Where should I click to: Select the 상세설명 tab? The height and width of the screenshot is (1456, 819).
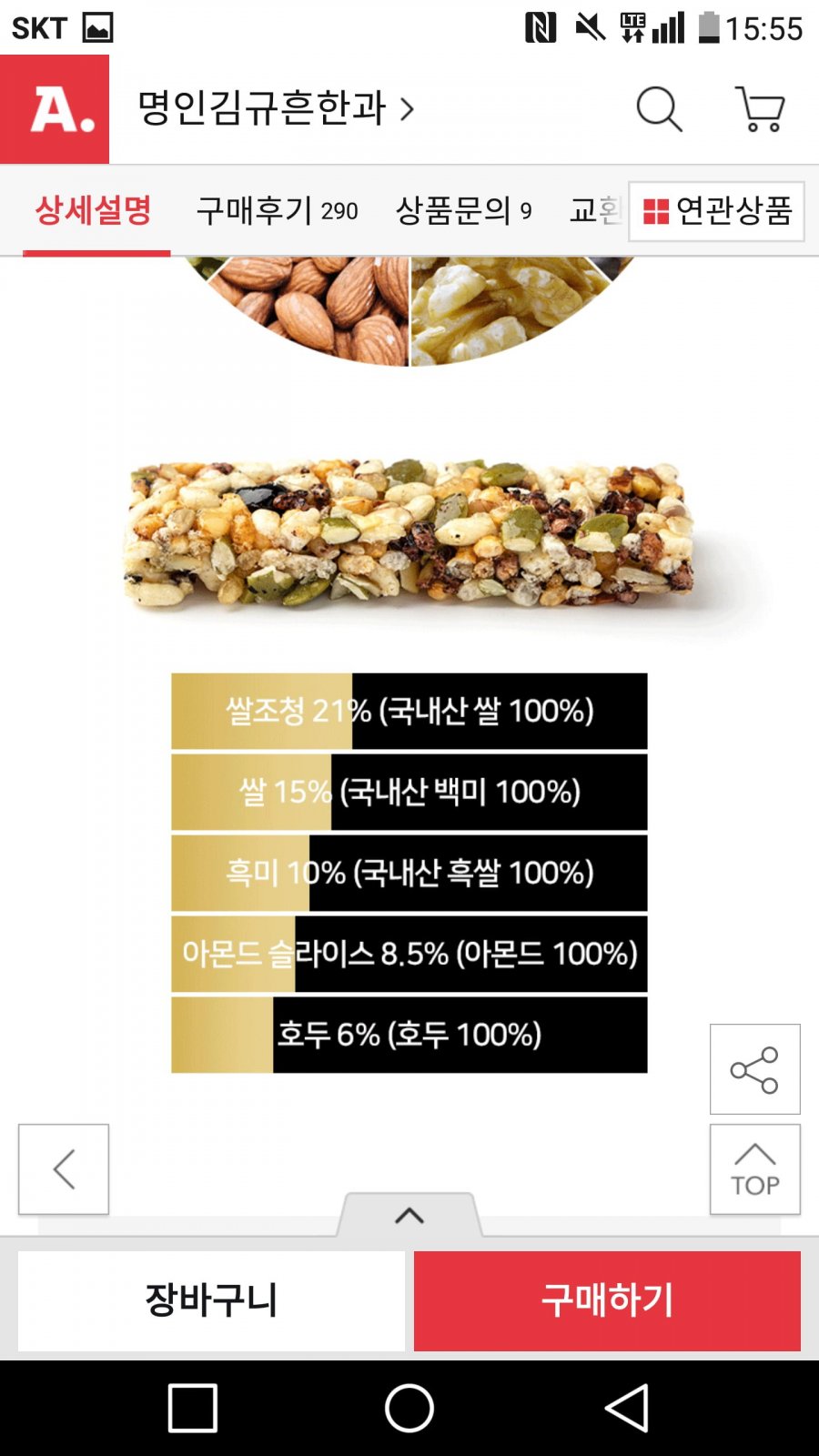pyautogui.click(x=94, y=211)
